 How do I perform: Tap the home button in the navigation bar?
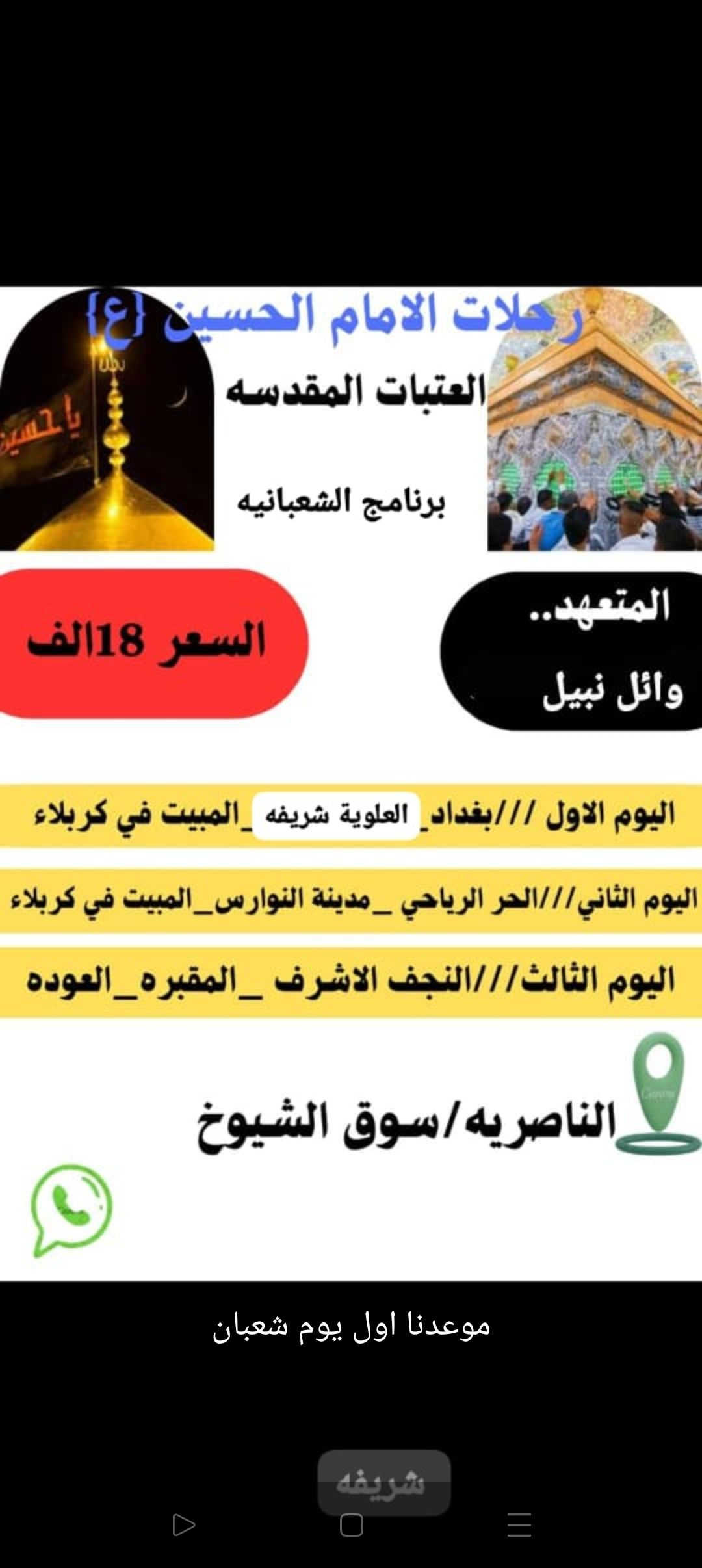point(351,1524)
